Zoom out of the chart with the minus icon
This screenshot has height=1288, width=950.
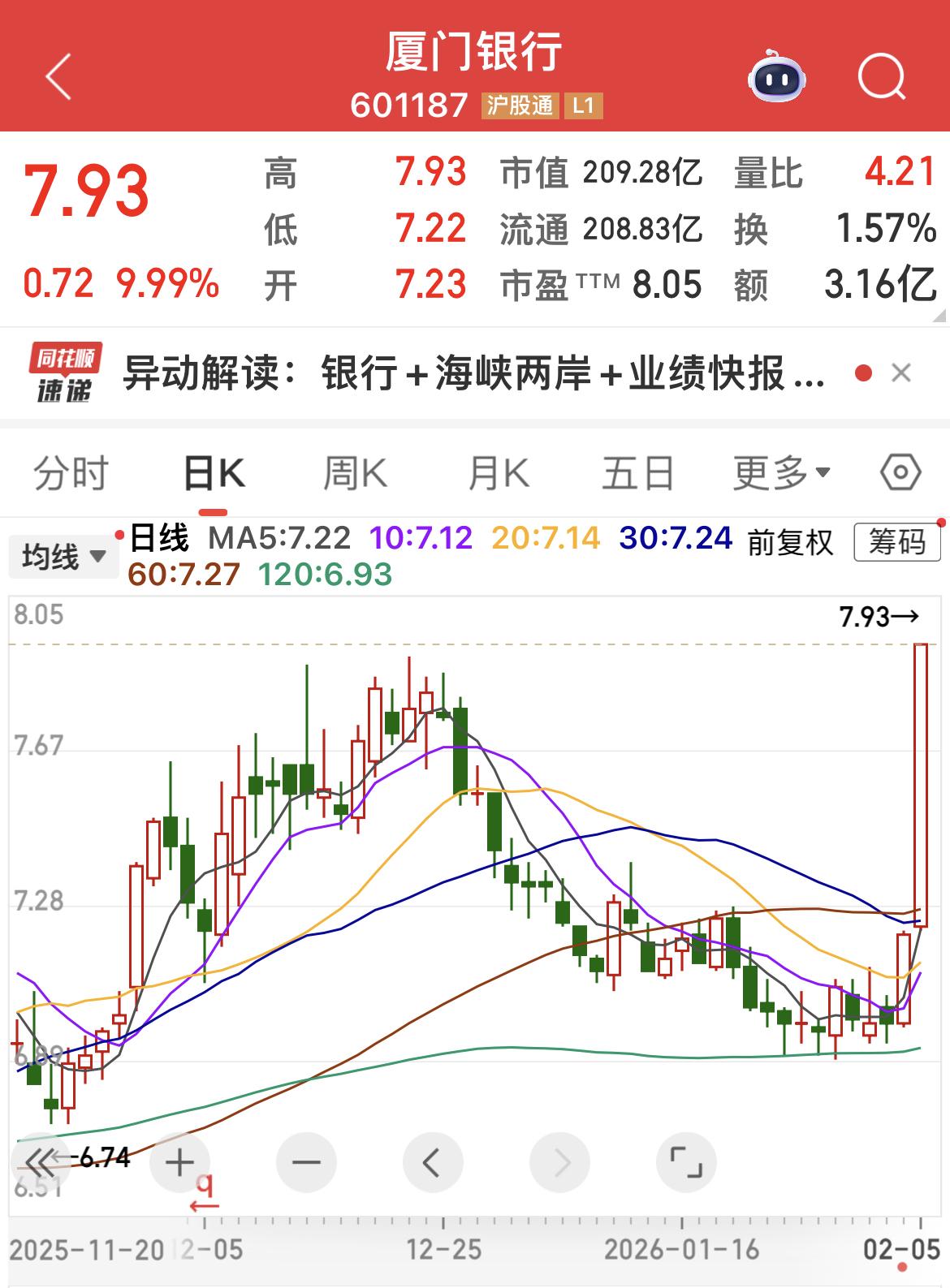tap(305, 1162)
